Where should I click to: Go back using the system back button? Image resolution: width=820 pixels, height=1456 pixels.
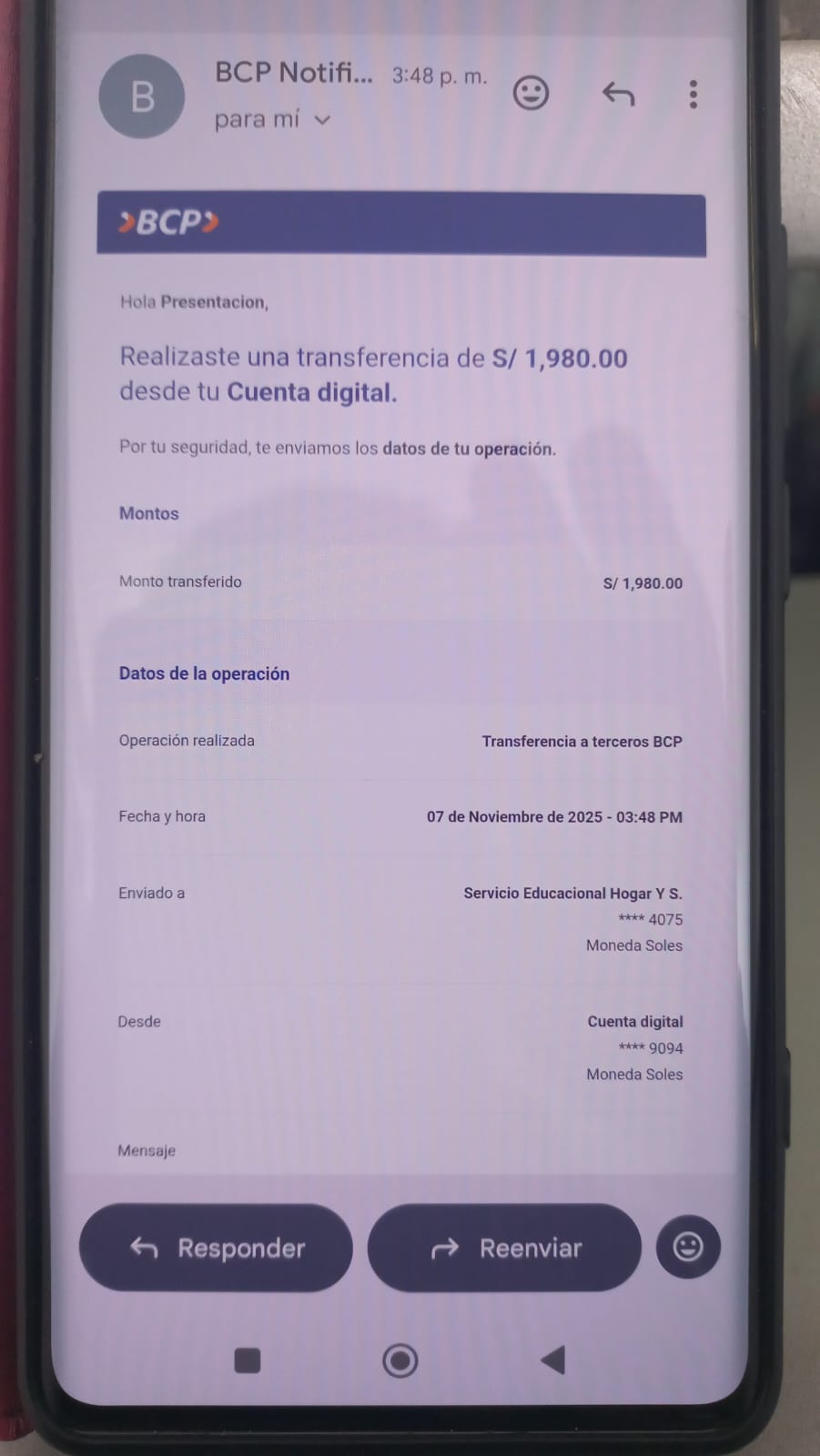coord(552,1360)
